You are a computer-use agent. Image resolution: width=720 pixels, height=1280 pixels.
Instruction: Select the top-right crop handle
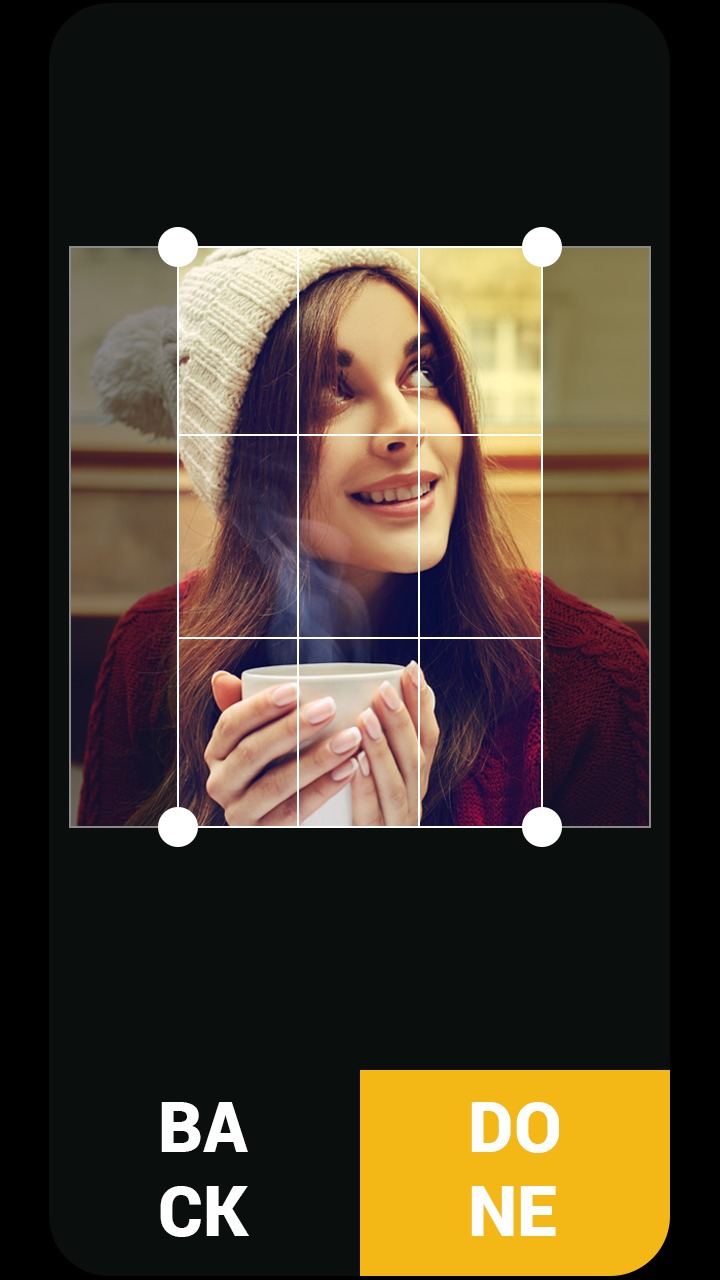tap(542, 247)
